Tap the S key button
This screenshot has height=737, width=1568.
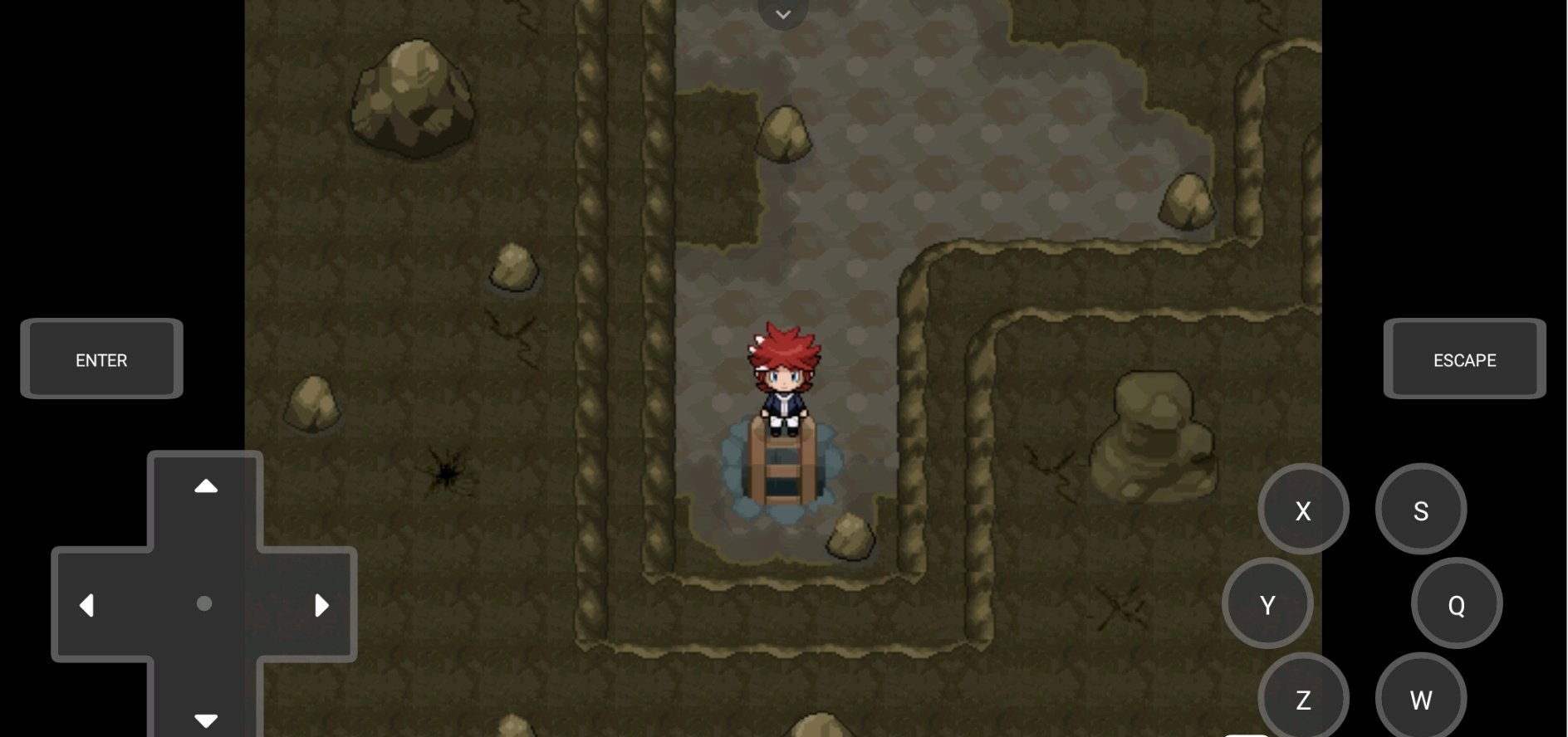pos(1420,510)
